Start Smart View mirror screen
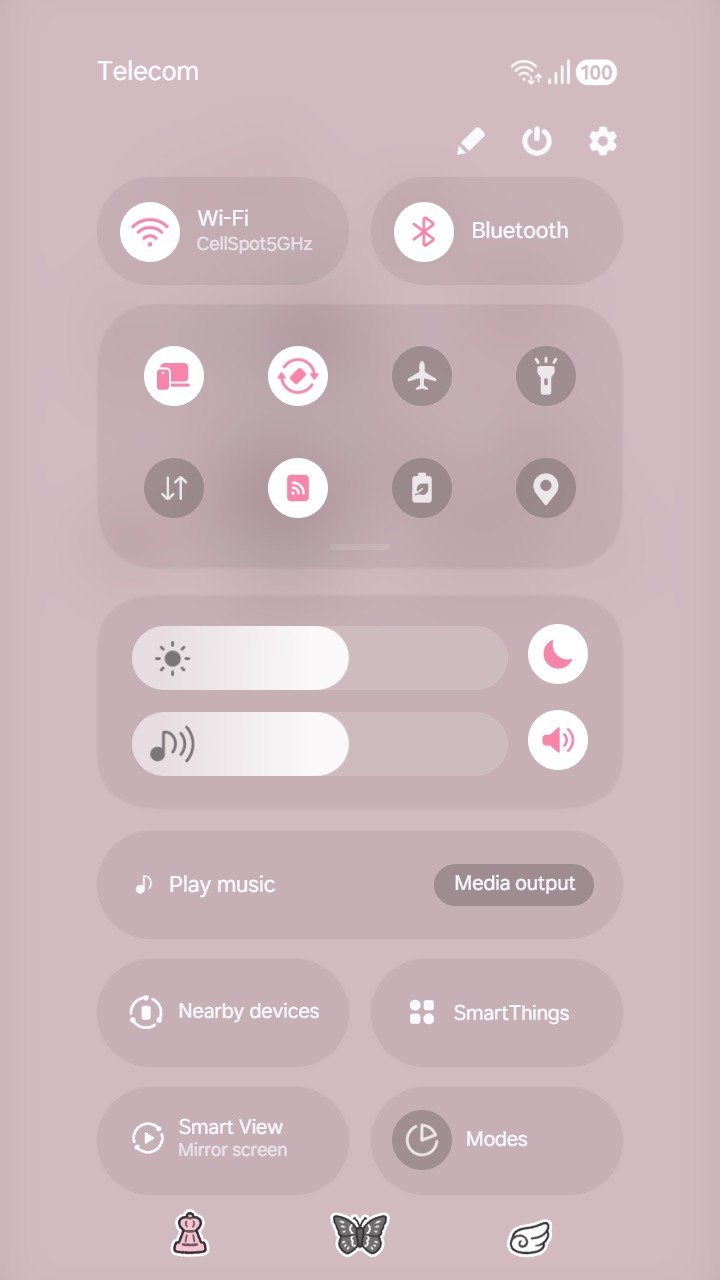Image resolution: width=720 pixels, height=1280 pixels. (x=223, y=1140)
